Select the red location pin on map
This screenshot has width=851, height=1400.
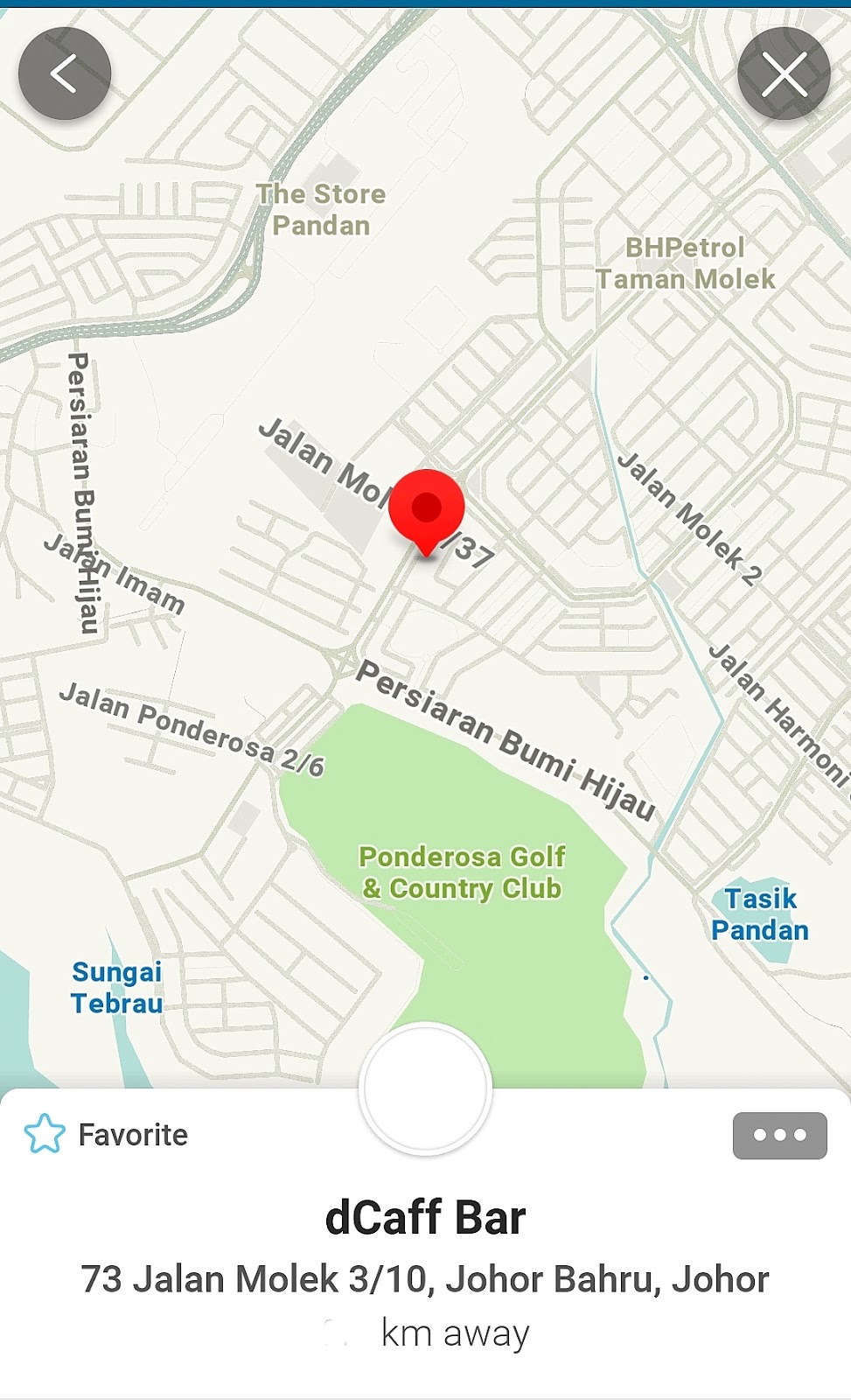click(426, 509)
